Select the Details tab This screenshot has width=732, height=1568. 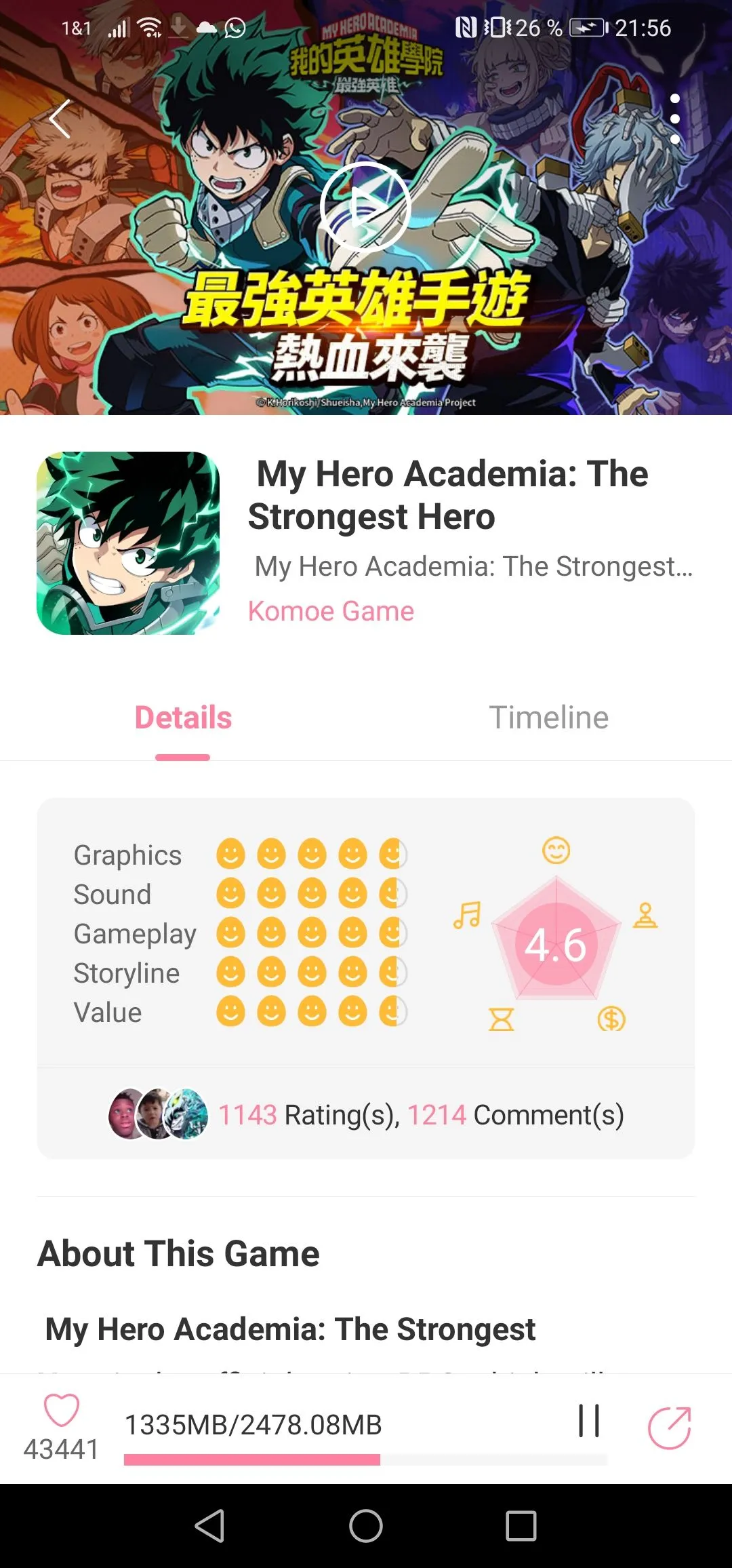183,718
